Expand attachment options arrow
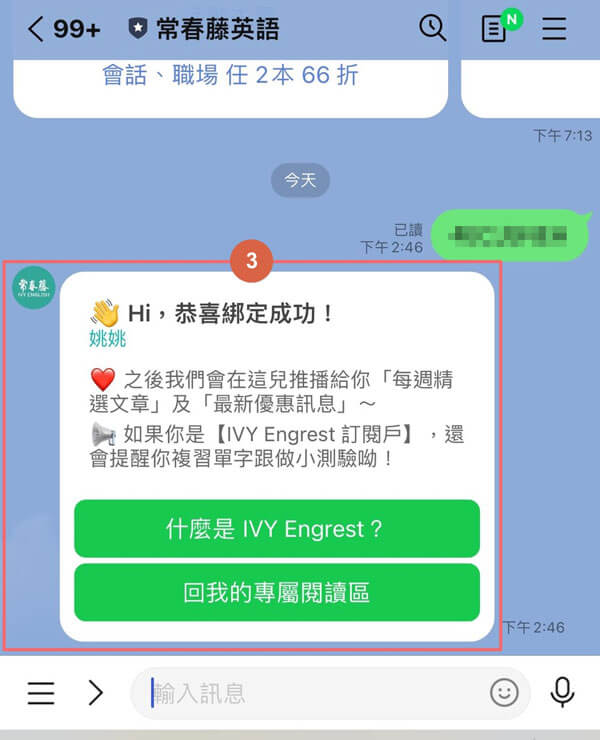The image size is (600, 740). (x=96, y=693)
